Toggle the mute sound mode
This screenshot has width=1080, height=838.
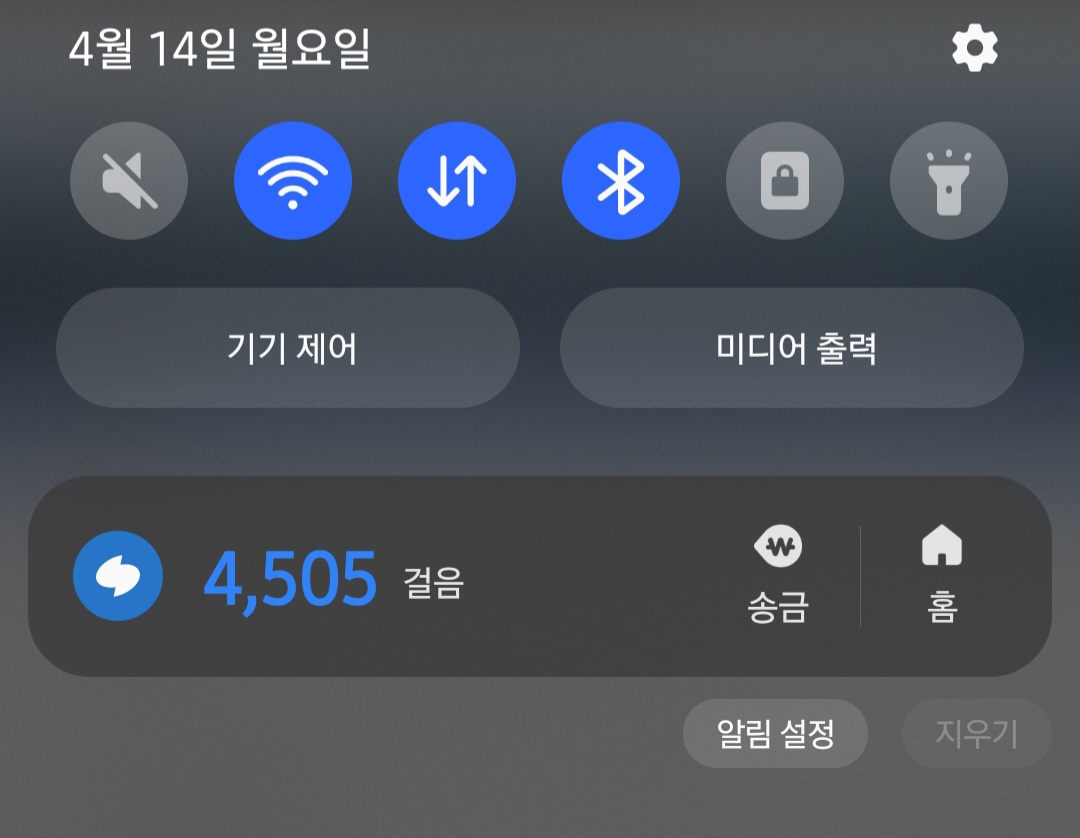coord(129,181)
